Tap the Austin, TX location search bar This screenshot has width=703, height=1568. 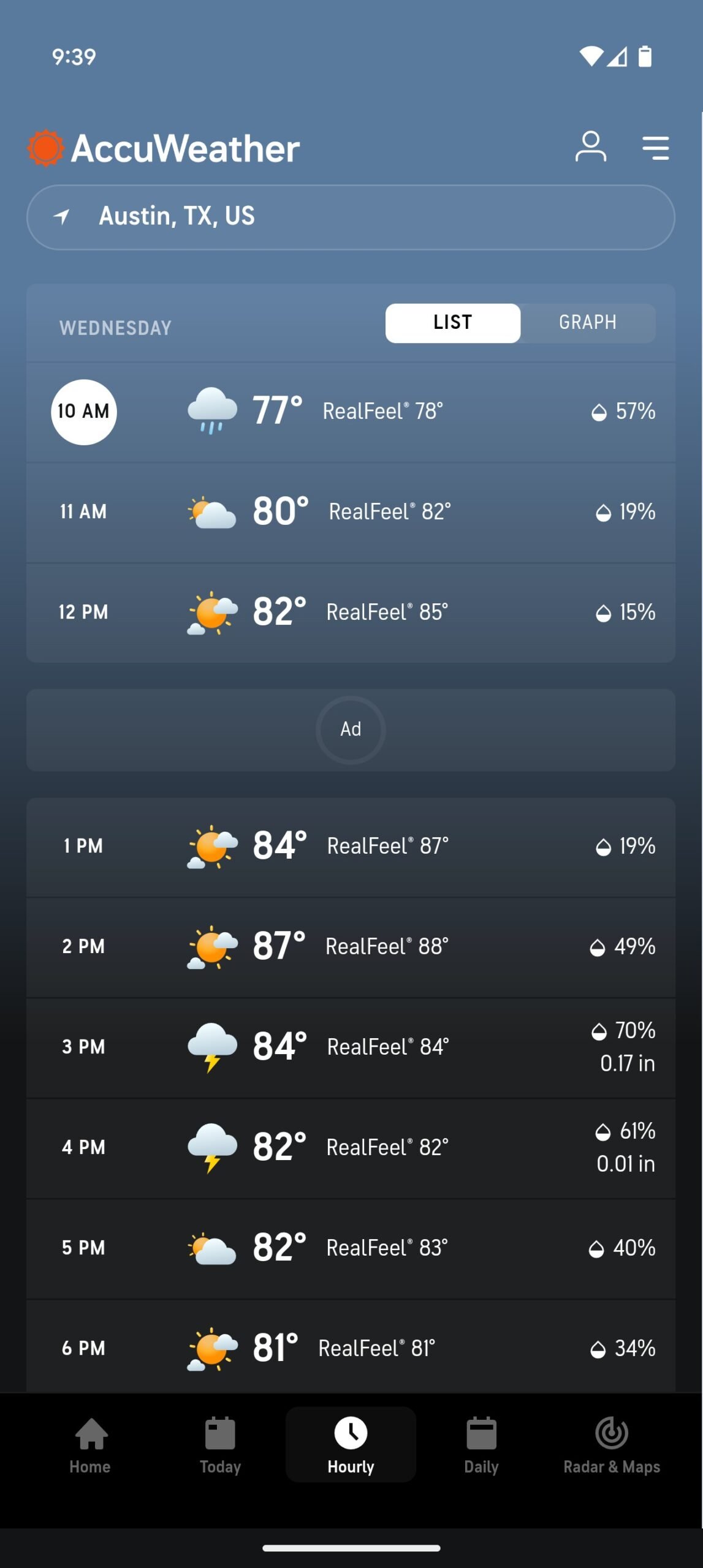351,217
